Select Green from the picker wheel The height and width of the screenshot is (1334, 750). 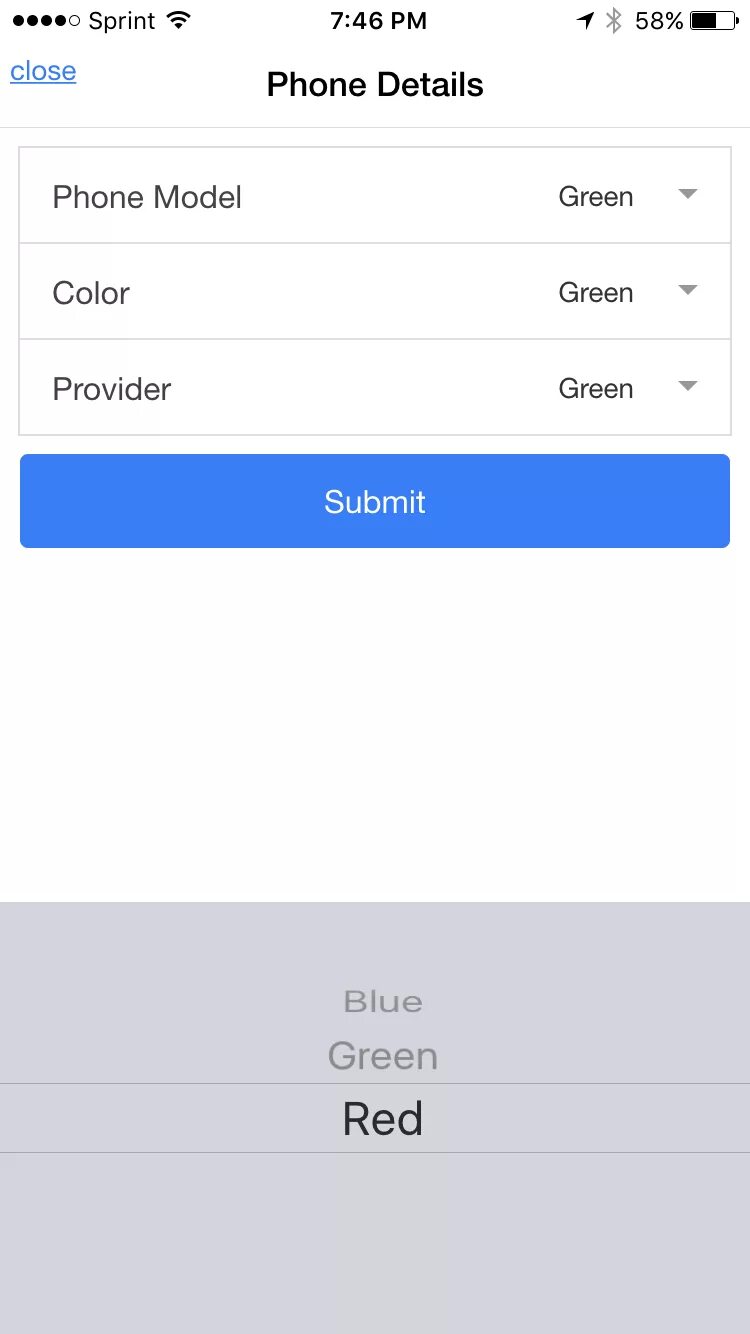pyautogui.click(x=382, y=1055)
